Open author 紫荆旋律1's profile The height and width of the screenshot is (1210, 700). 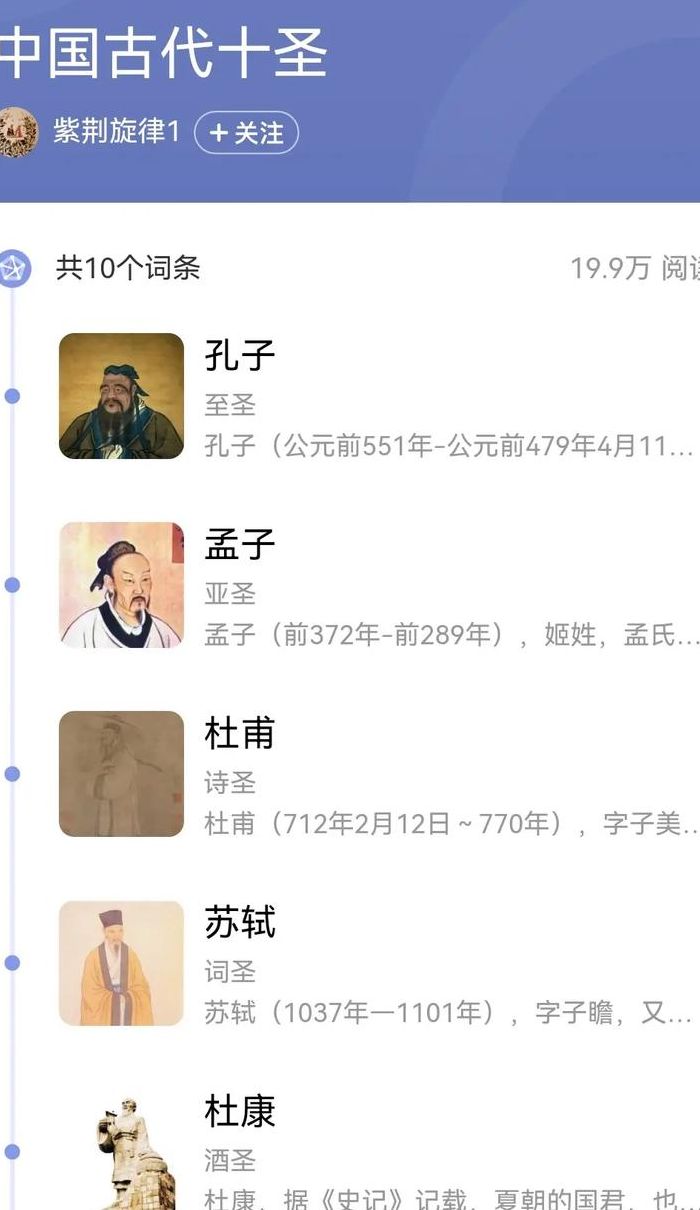point(116,132)
